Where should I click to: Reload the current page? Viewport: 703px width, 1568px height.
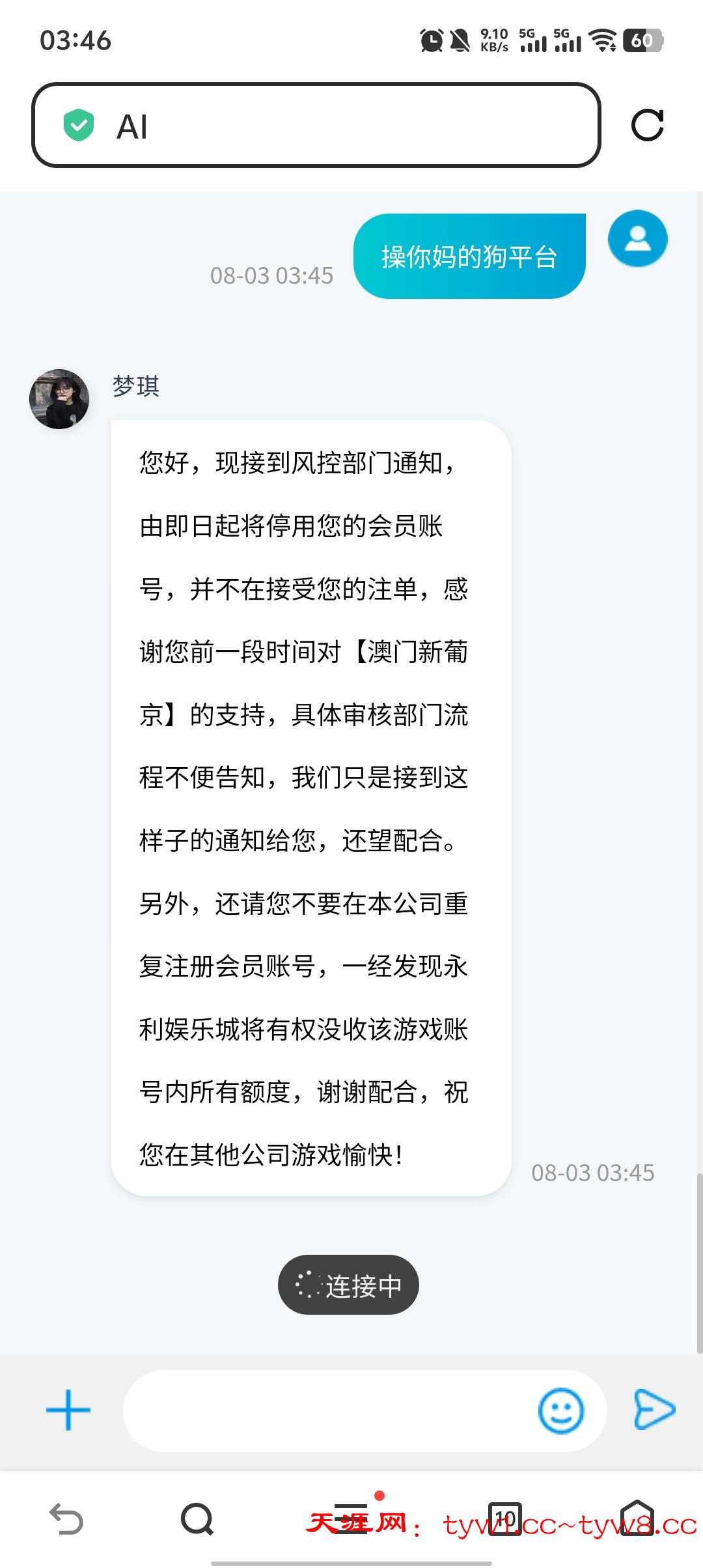pyautogui.click(x=647, y=125)
